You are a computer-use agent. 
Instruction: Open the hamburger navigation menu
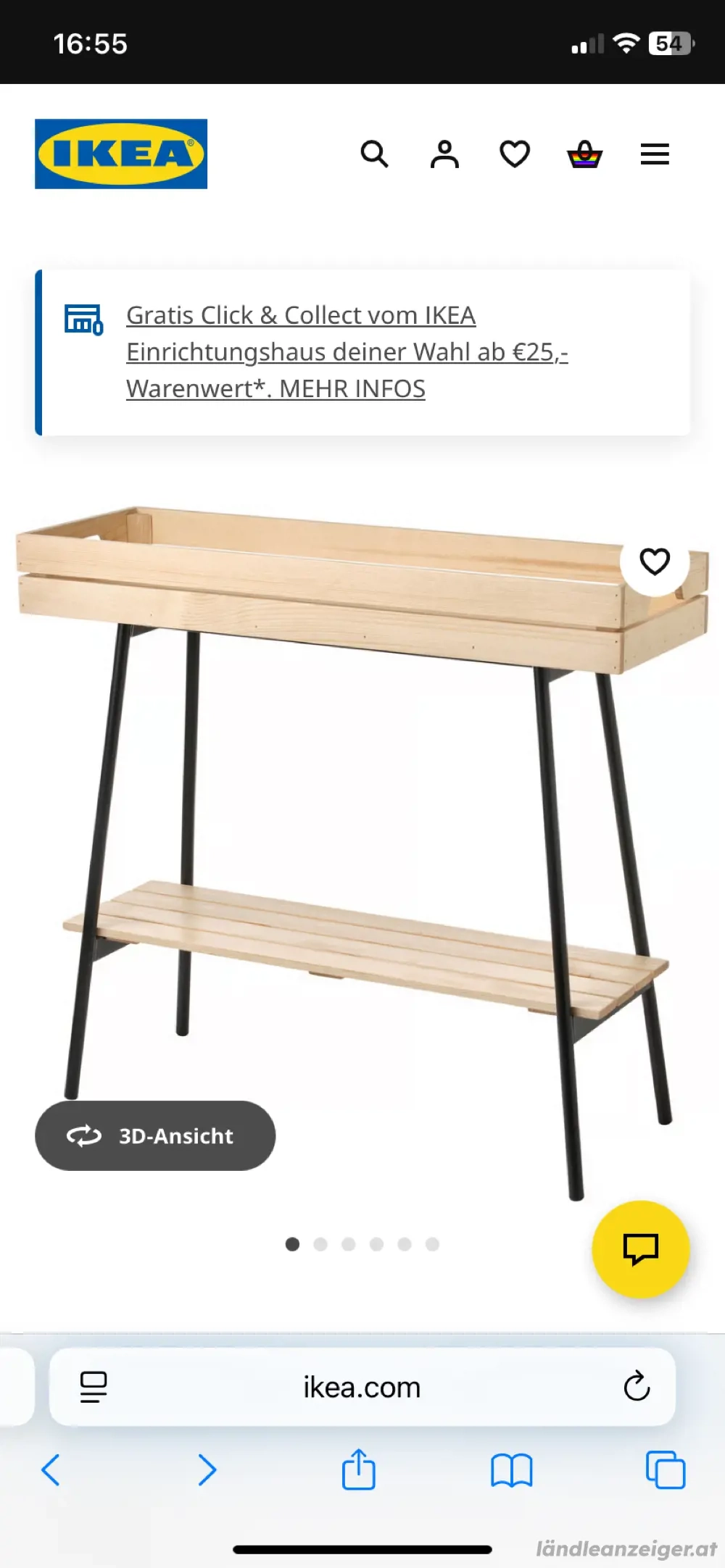click(x=655, y=154)
